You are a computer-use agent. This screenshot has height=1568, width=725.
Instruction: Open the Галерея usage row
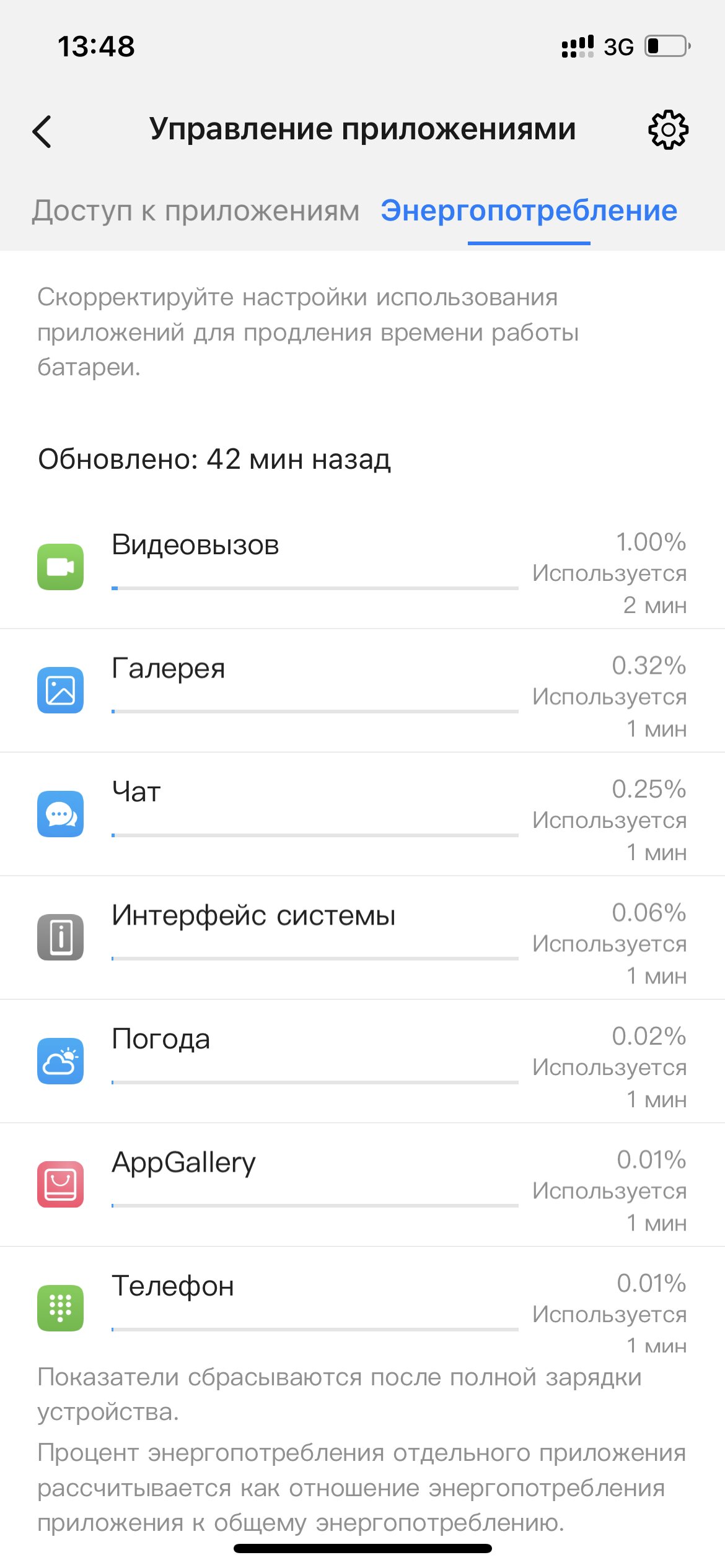362,690
